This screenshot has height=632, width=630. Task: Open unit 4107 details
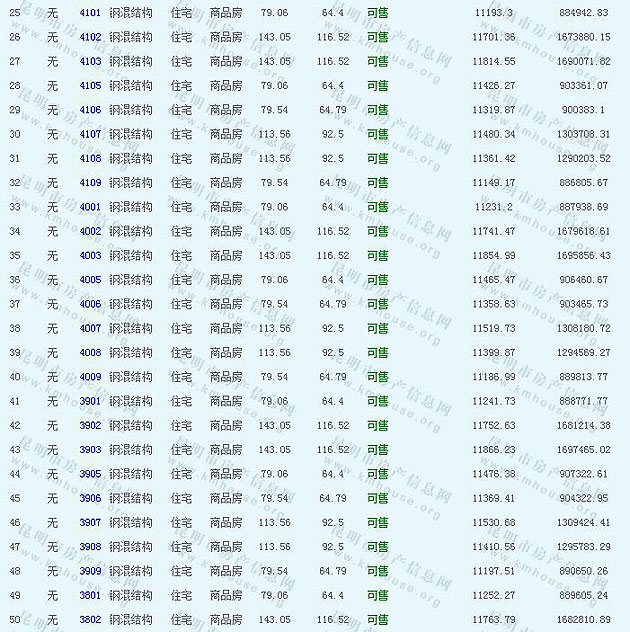[90, 134]
